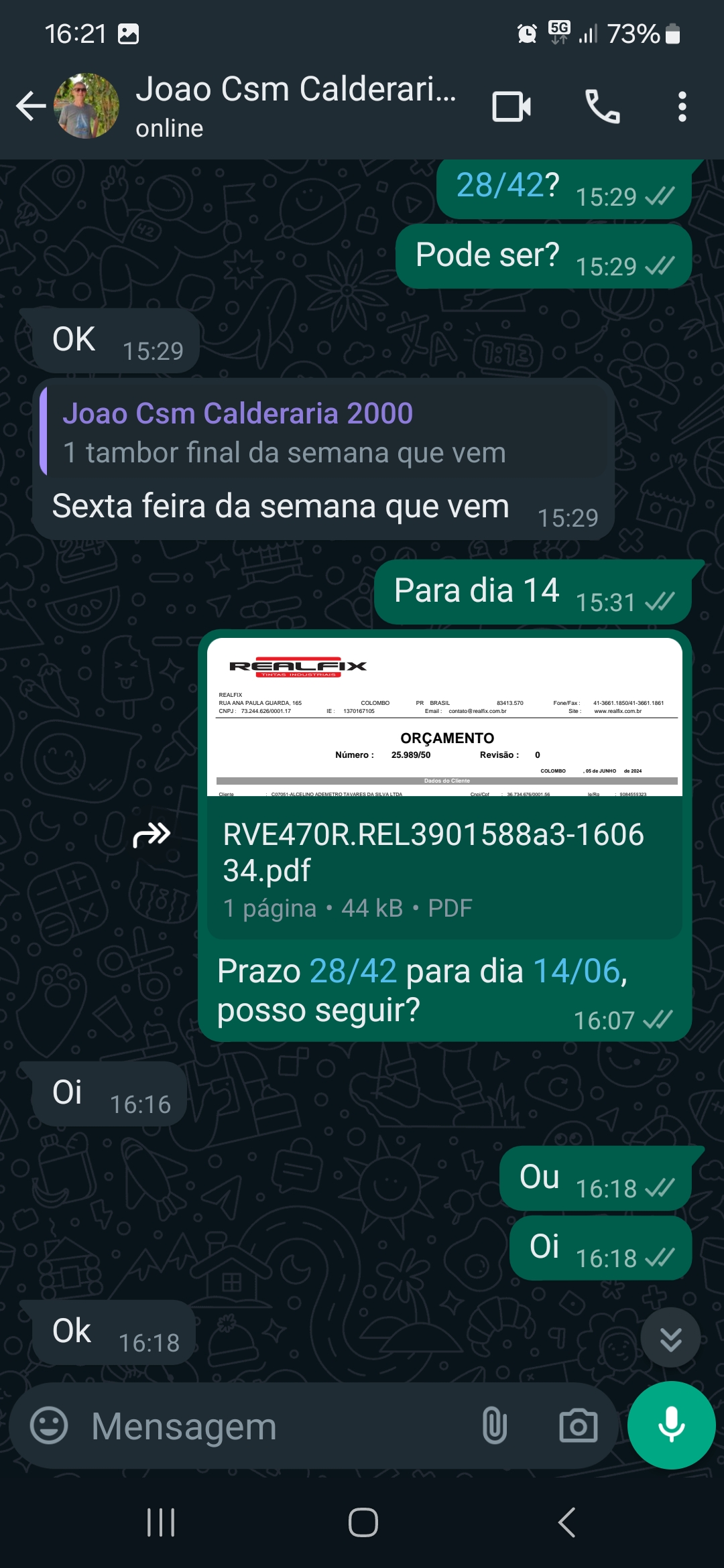724x1568 pixels.
Task: Open the 28/42 link in the PDF caption
Action: click(353, 971)
